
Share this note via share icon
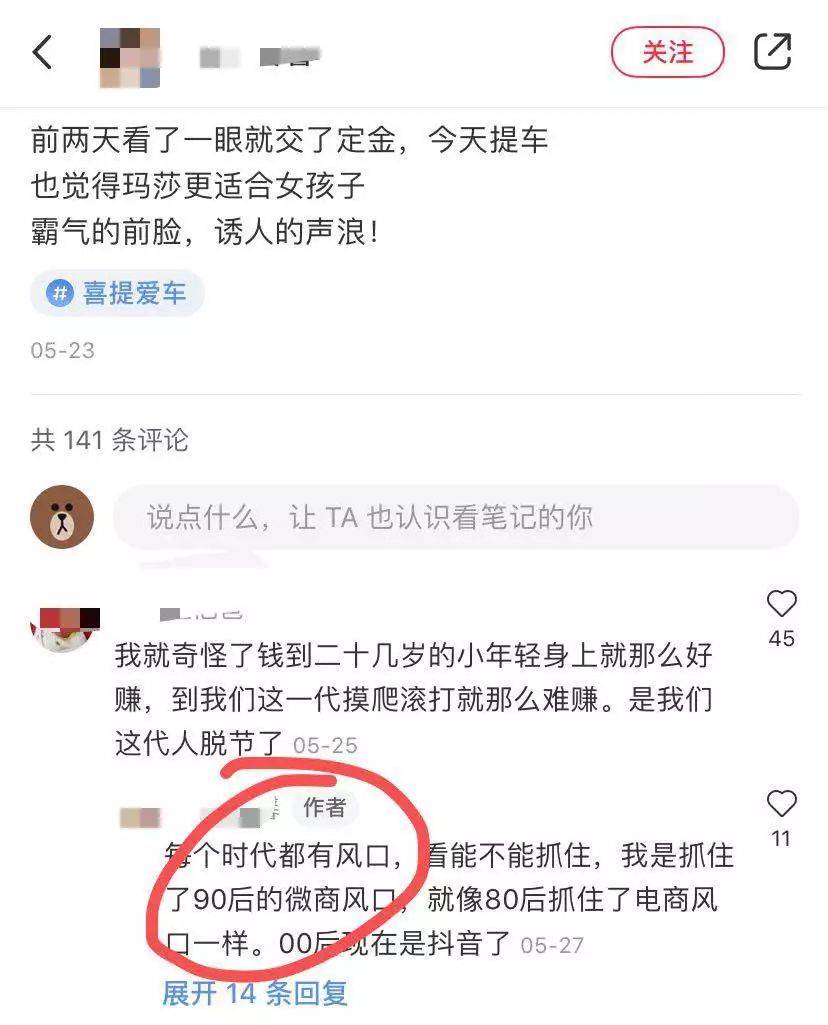pyautogui.click(x=772, y=52)
